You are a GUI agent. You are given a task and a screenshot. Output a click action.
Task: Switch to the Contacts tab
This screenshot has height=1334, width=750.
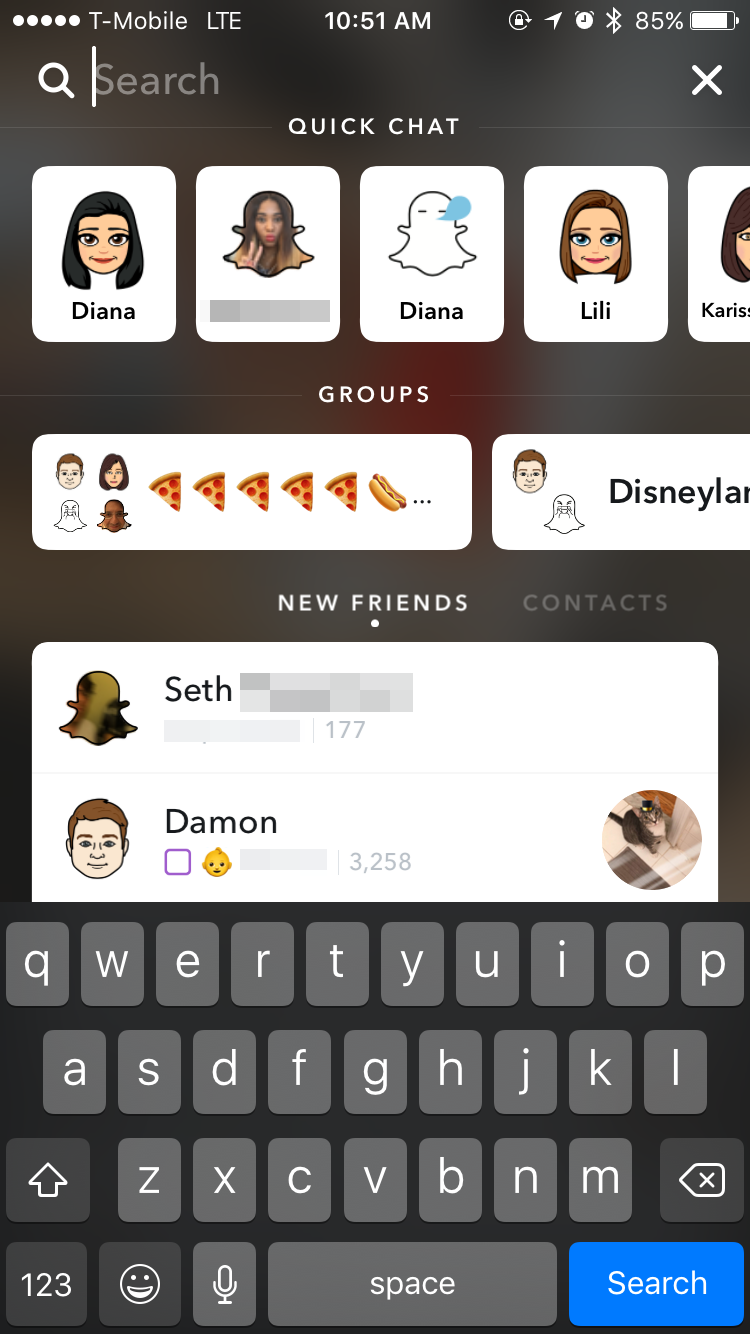point(595,603)
